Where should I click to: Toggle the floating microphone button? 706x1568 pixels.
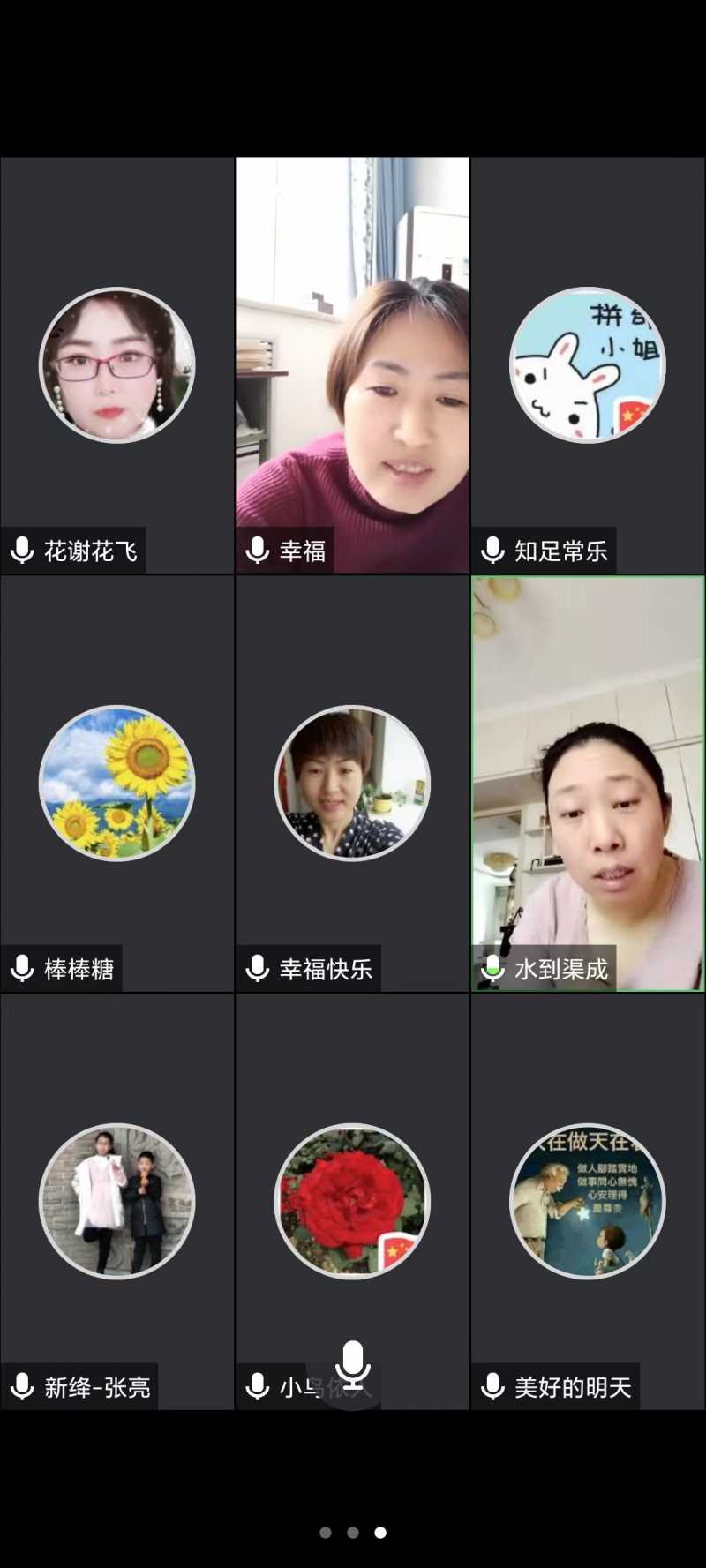(x=353, y=1364)
